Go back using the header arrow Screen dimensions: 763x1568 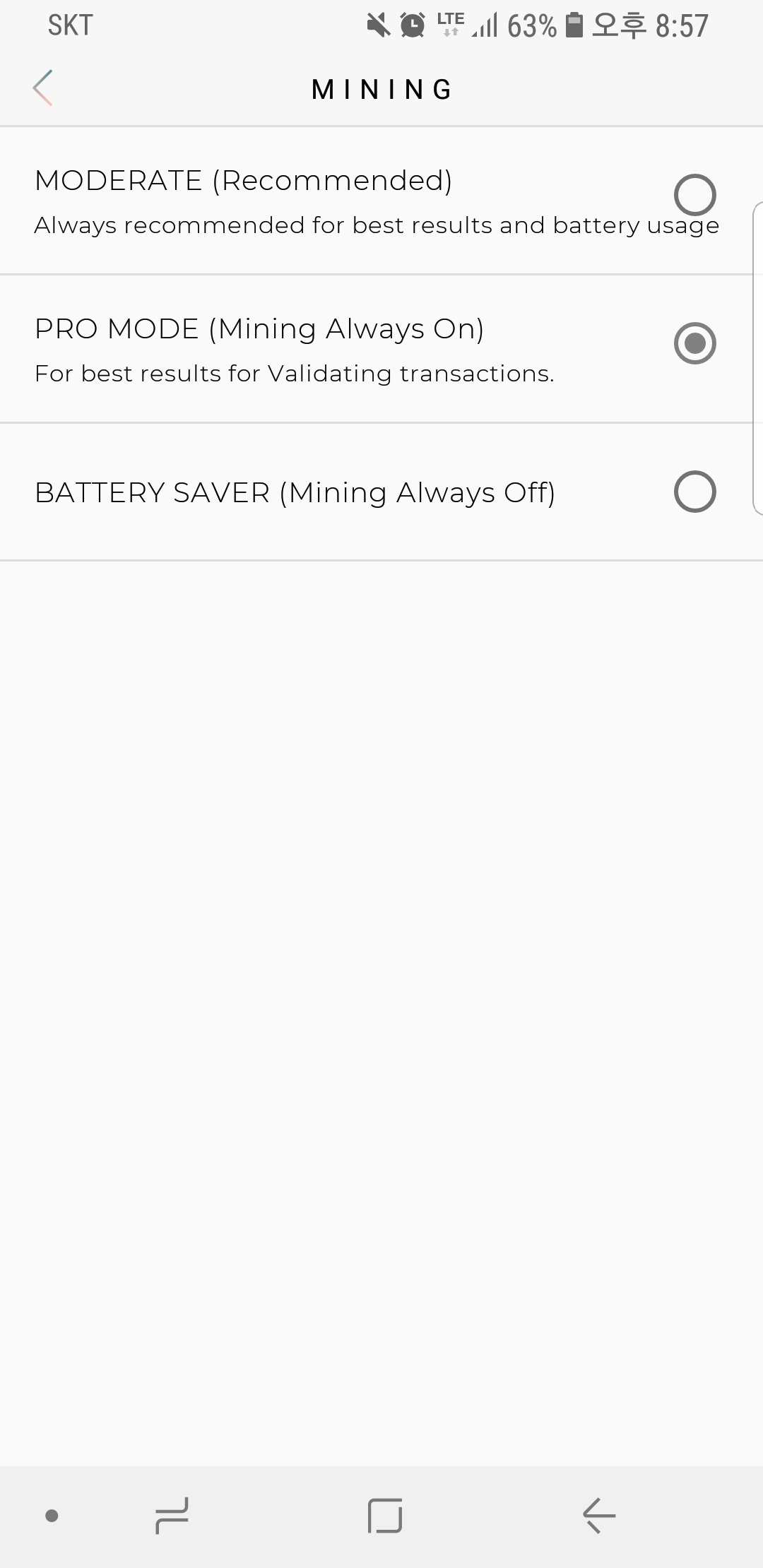pos(43,88)
